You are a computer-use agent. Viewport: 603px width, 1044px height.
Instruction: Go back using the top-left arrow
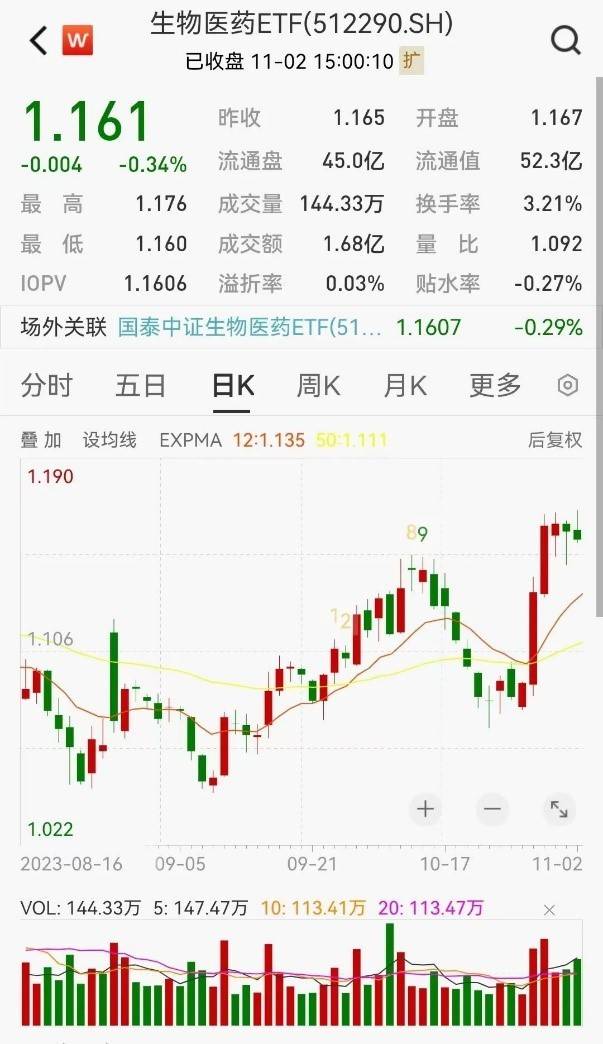[x=38, y=40]
